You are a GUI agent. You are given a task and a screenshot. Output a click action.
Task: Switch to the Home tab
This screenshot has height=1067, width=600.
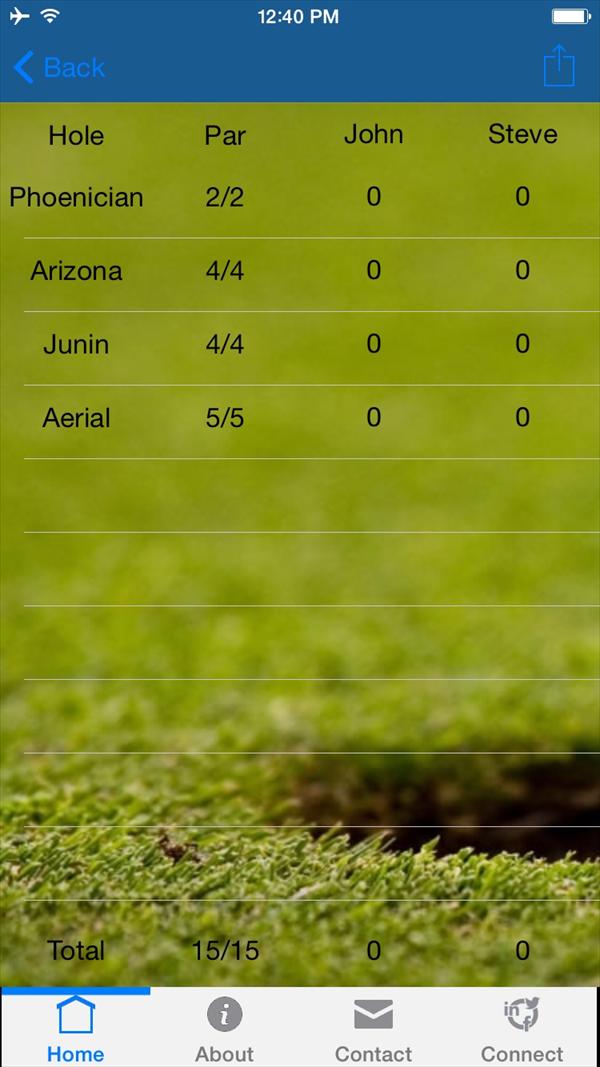click(75, 1028)
